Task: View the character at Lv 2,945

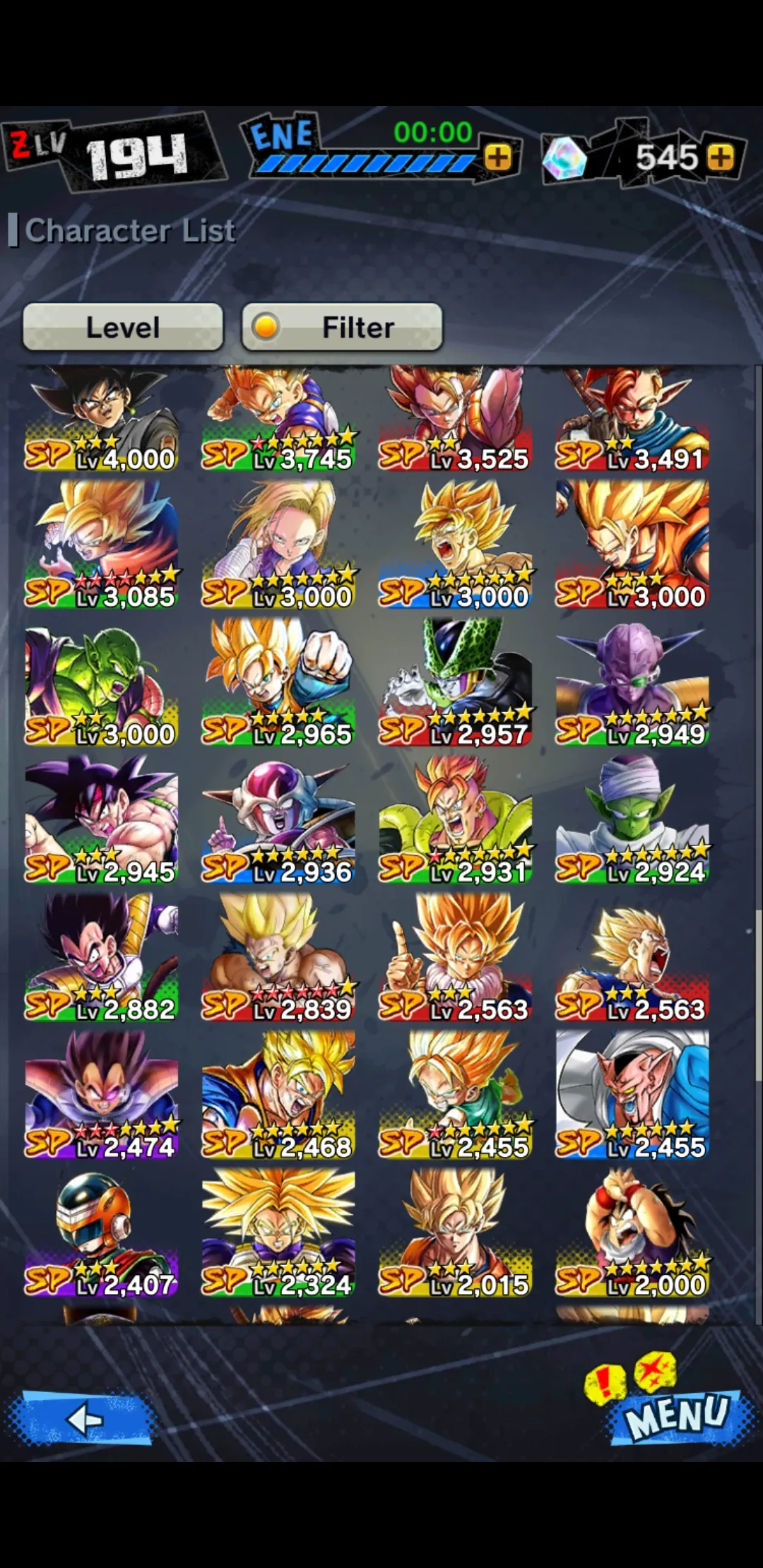Action: click(x=102, y=819)
